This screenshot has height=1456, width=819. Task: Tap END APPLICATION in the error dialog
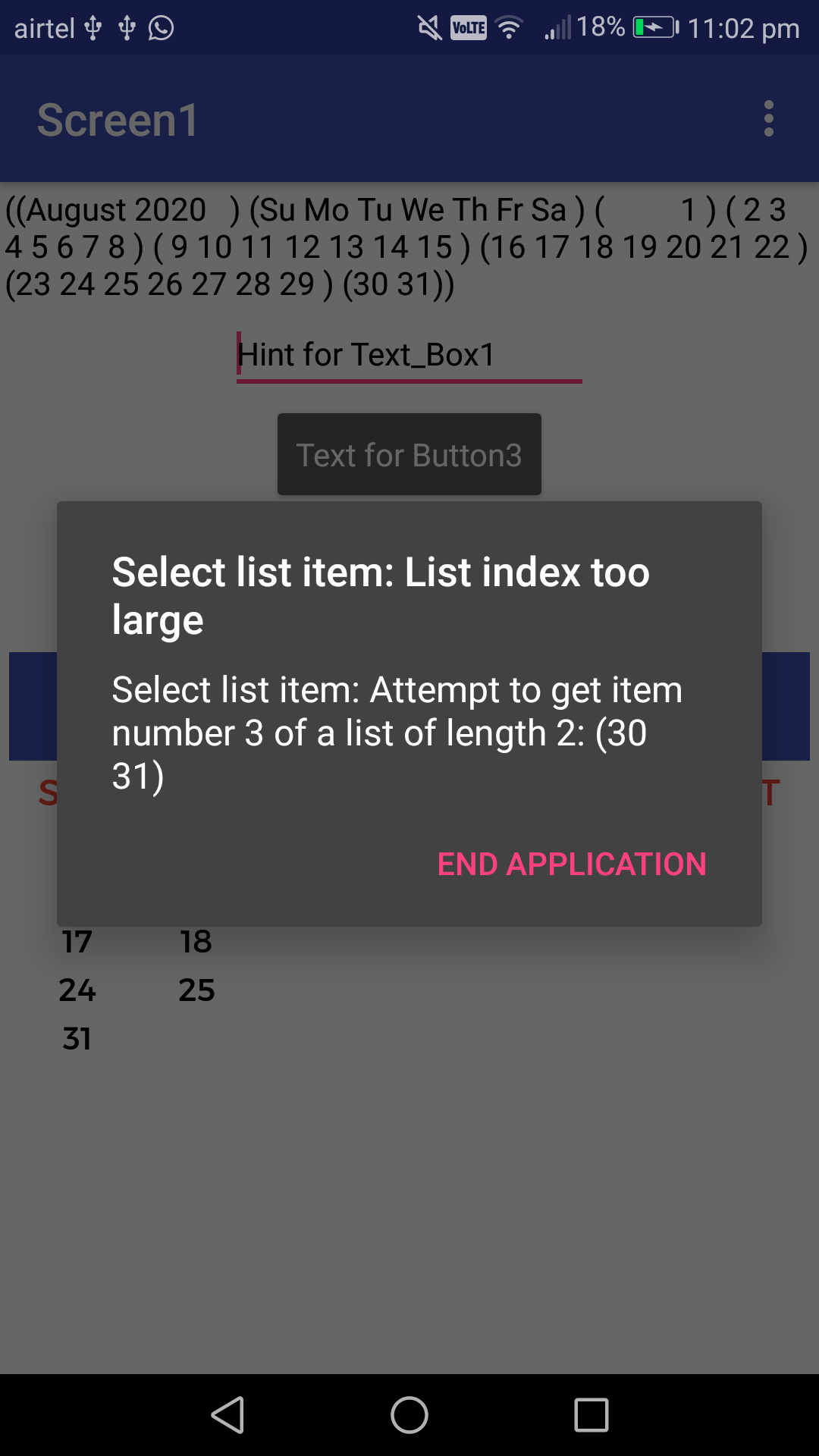pyautogui.click(x=572, y=864)
